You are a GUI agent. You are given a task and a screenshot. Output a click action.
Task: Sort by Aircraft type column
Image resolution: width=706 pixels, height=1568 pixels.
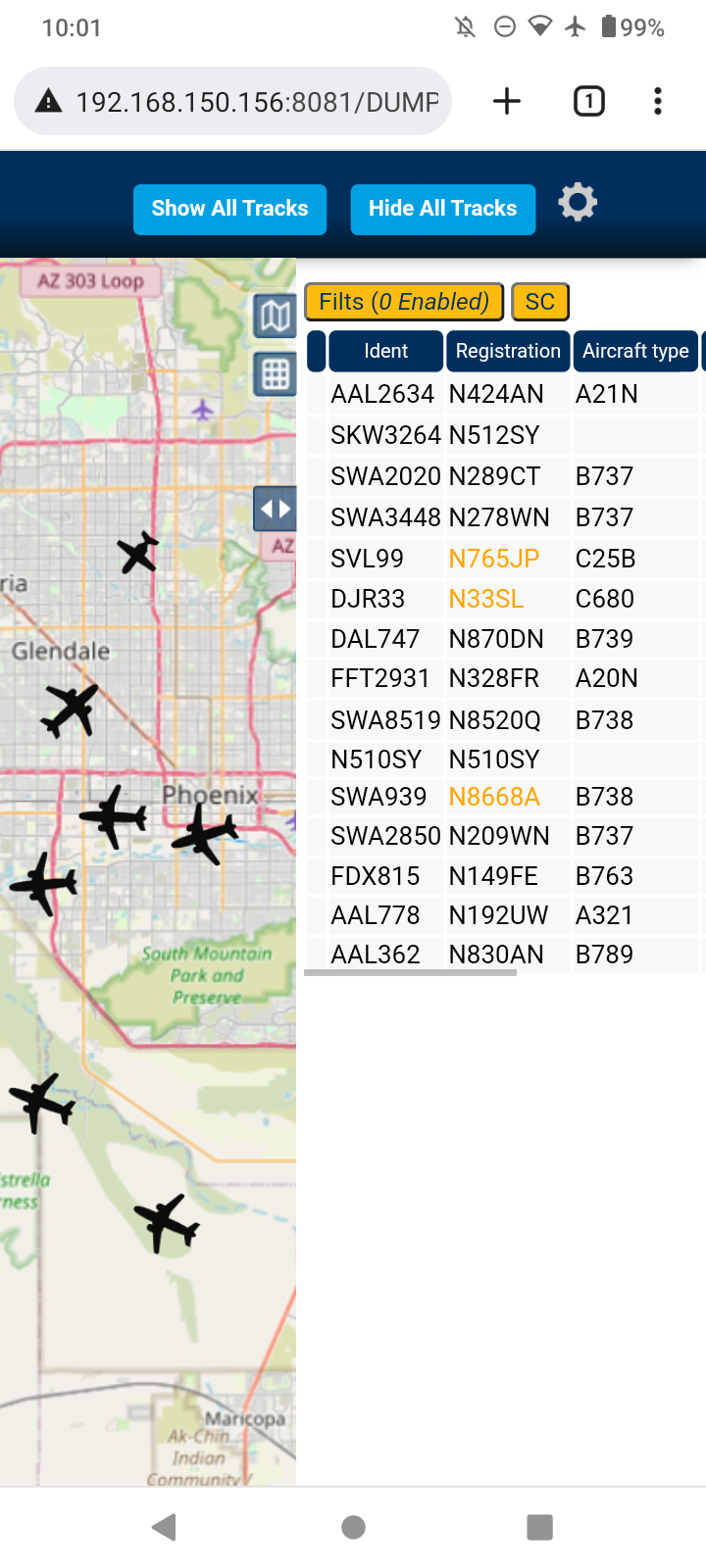pos(635,351)
